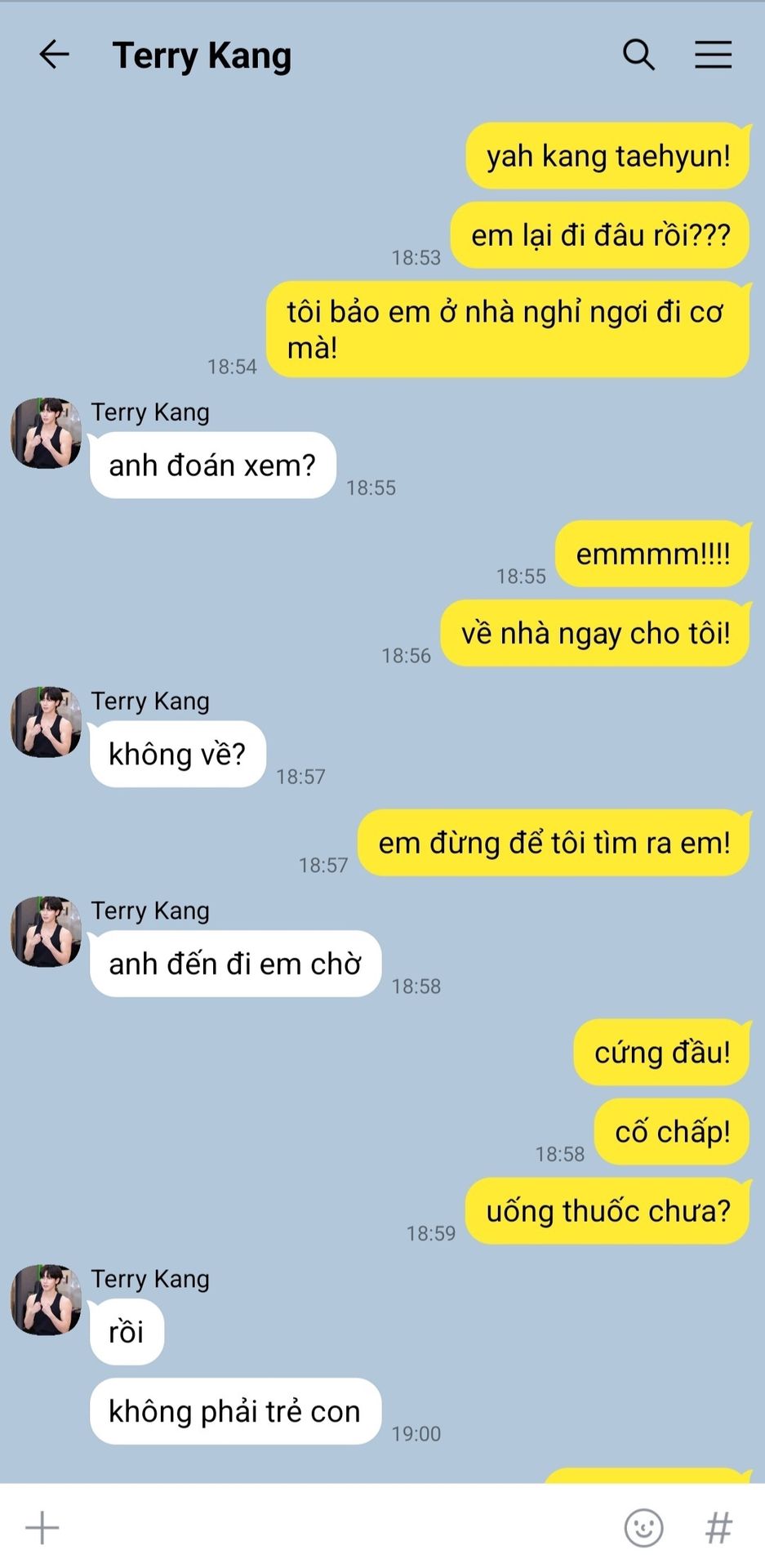The image size is (765, 1568).
Task: Open the plus attachment menu
Action: [x=42, y=1527]
